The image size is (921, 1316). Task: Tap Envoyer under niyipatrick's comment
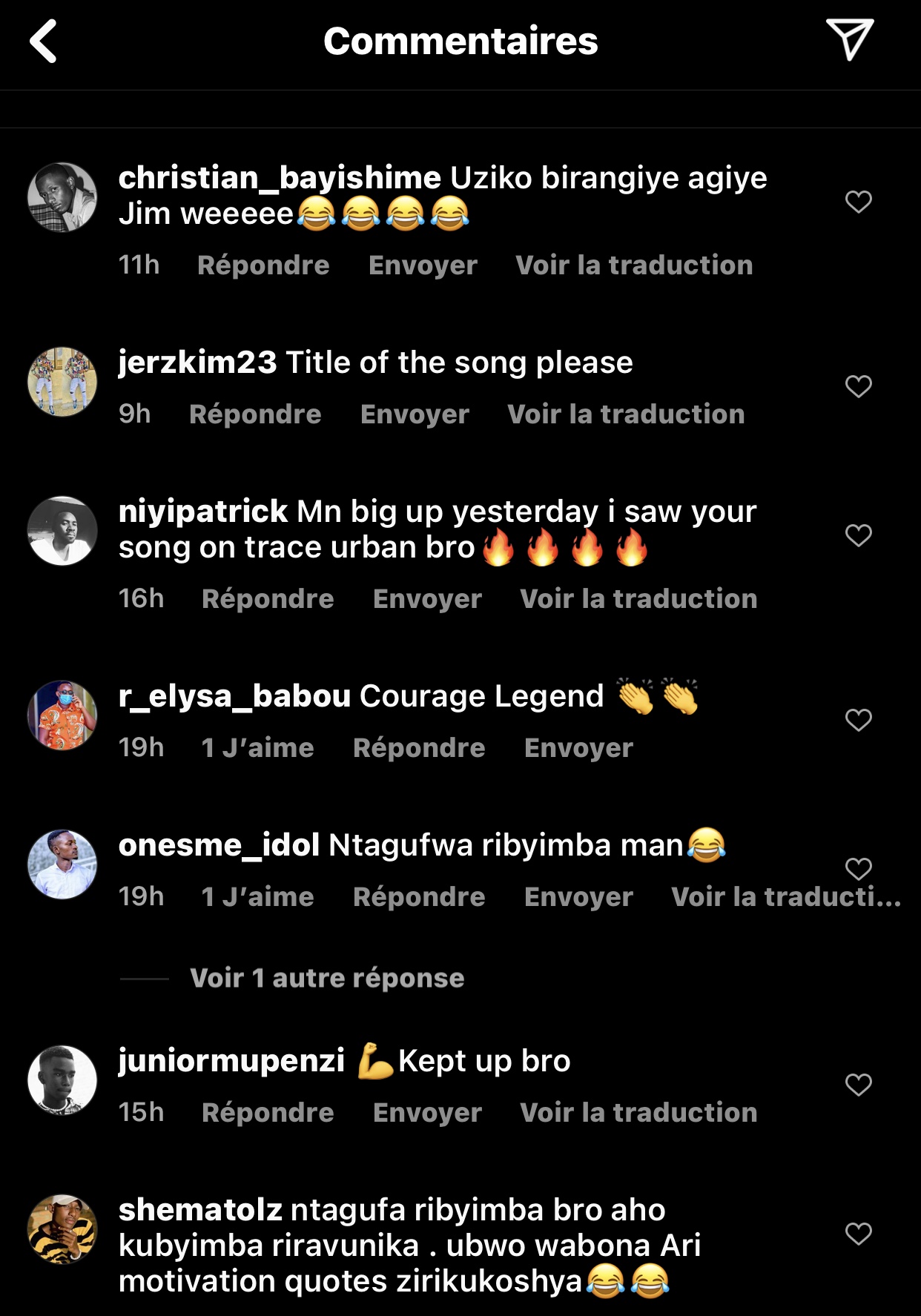[x=427, y=599]
